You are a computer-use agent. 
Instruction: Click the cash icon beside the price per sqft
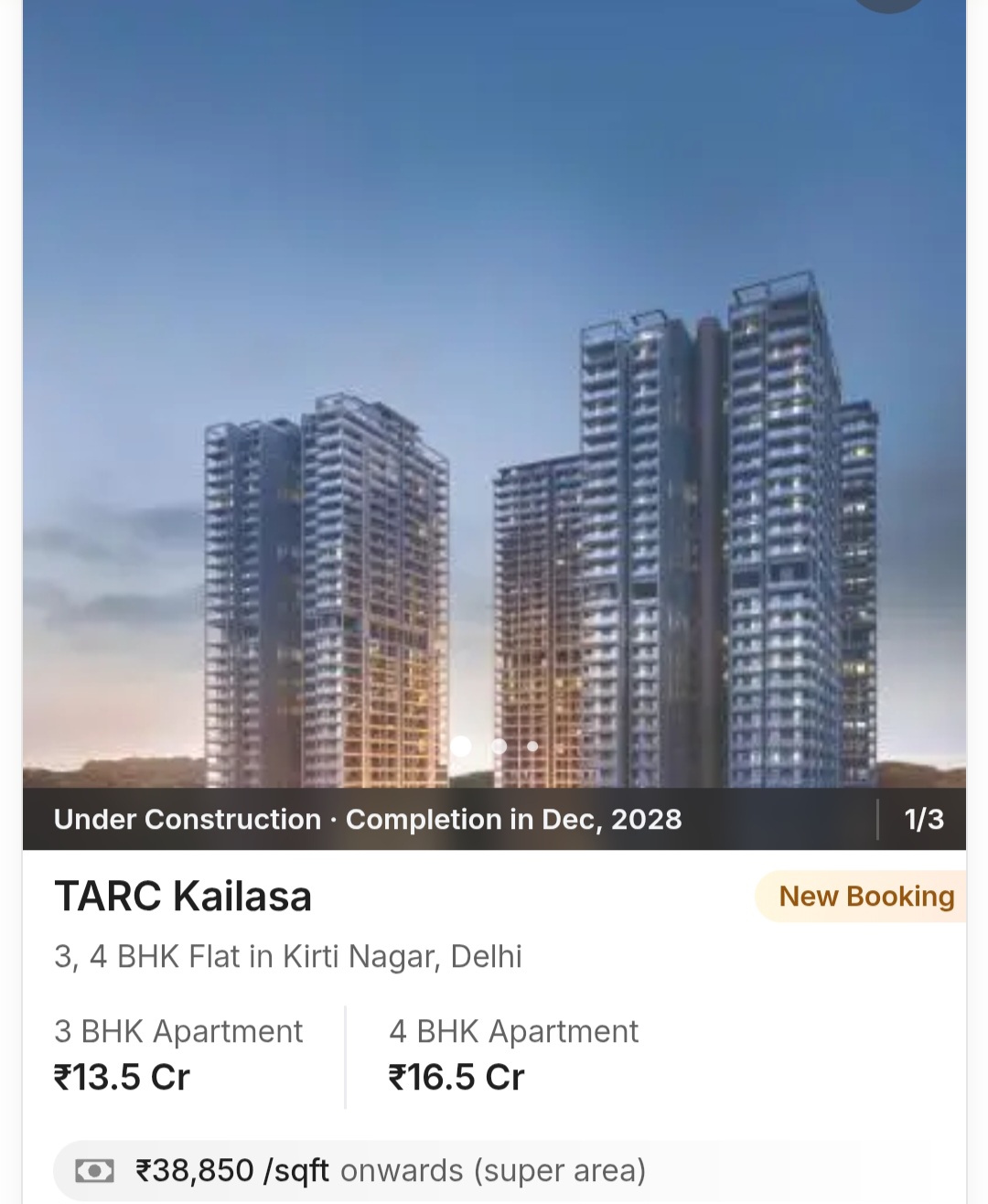(94, 1170)
